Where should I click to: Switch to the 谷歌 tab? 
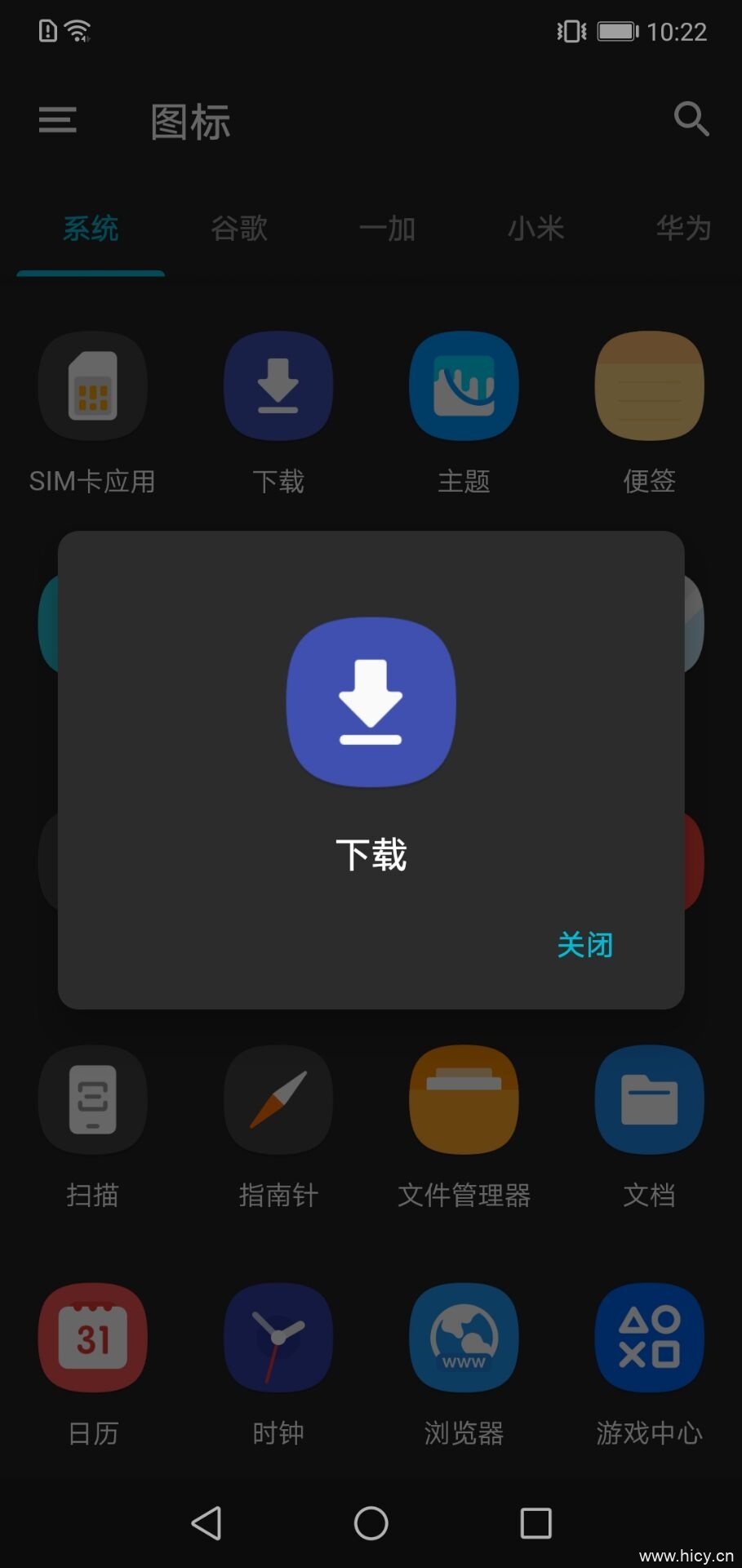point(239,229)
